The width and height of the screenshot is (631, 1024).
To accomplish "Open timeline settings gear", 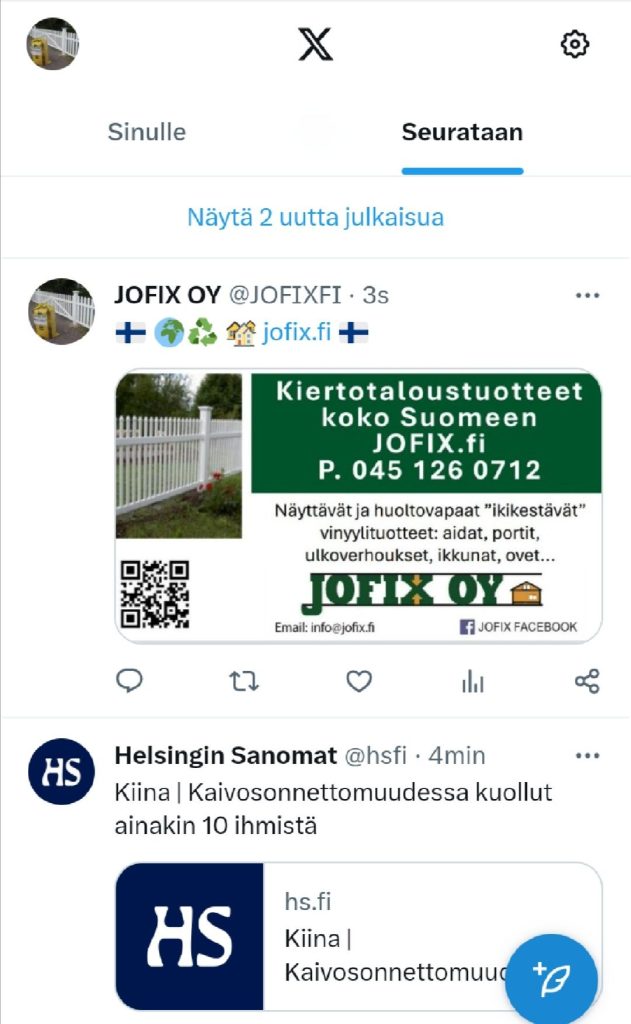I will tap(575, 44).
